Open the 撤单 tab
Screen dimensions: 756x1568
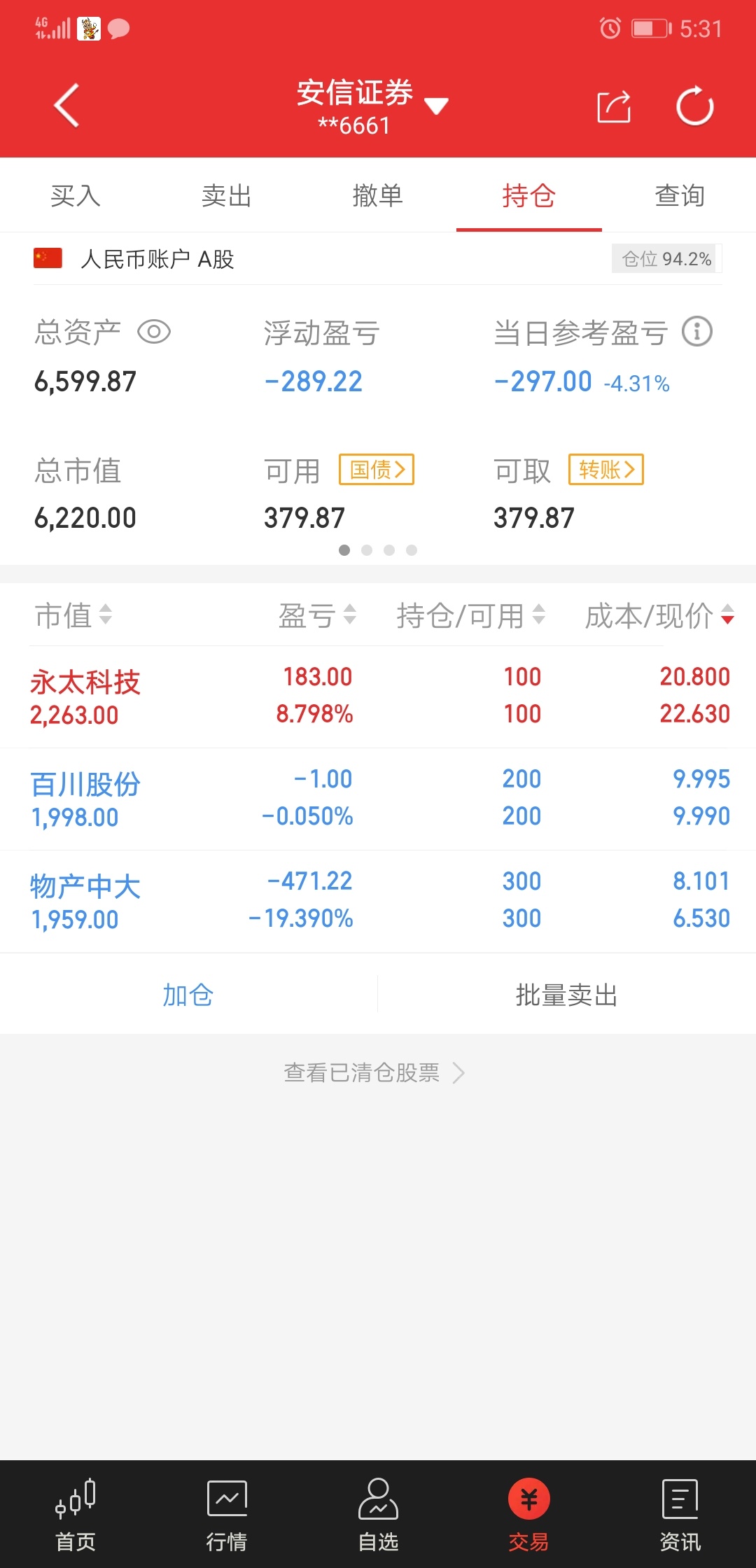(378, 195)
